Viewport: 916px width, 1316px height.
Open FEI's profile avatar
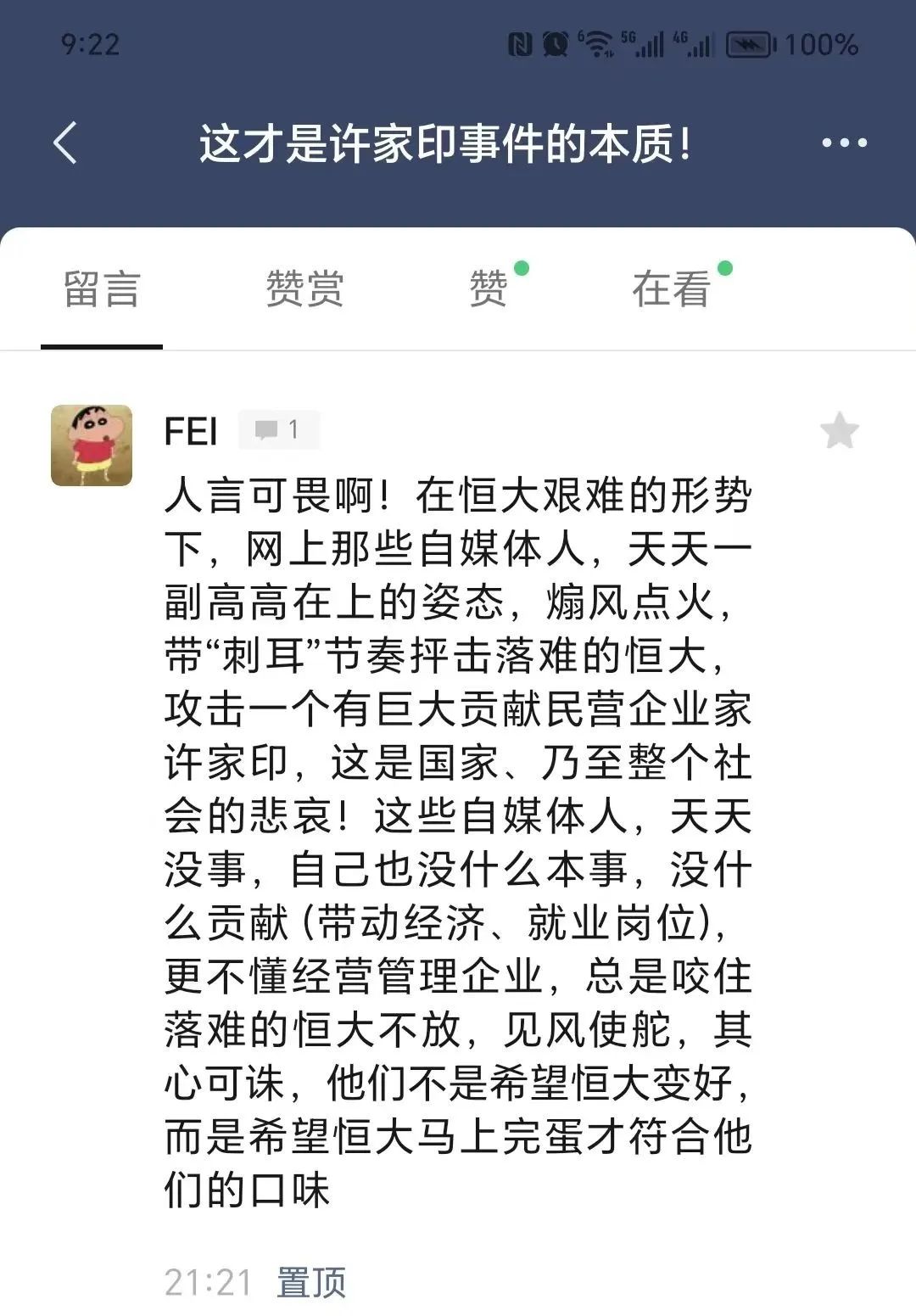click(x=92, y=445)
